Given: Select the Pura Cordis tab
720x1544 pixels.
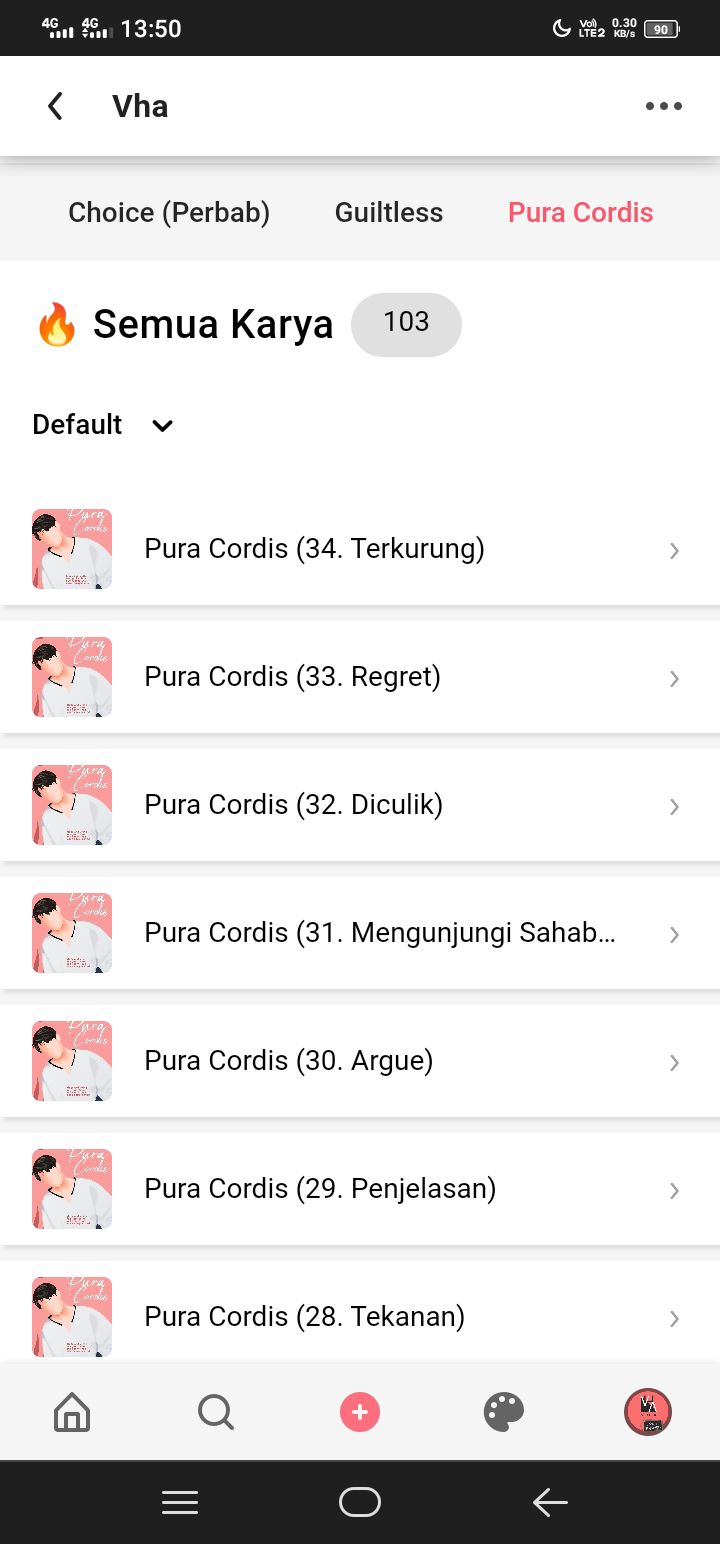Looking at the screenshot, I should click(x=581, y=212).
